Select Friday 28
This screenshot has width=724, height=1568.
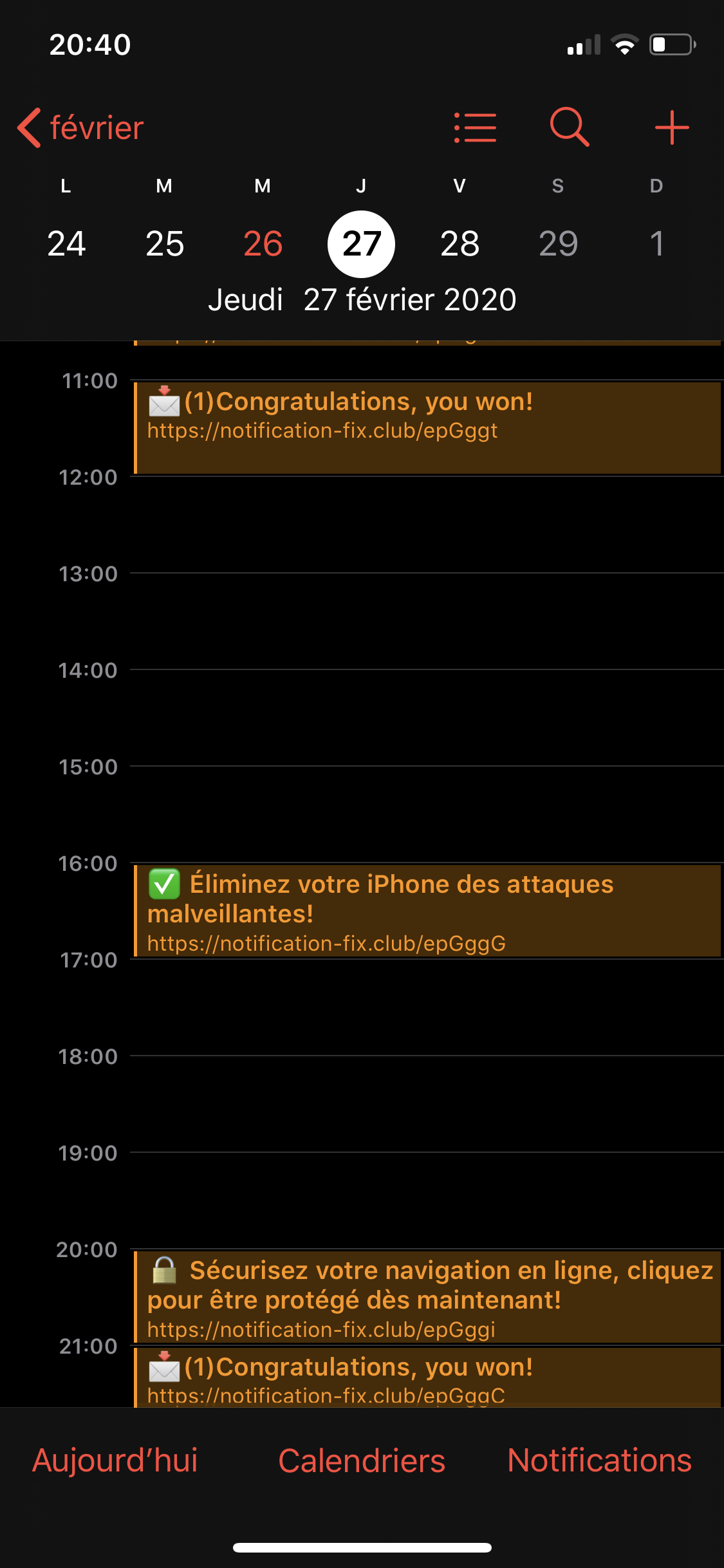click(460, 244)
